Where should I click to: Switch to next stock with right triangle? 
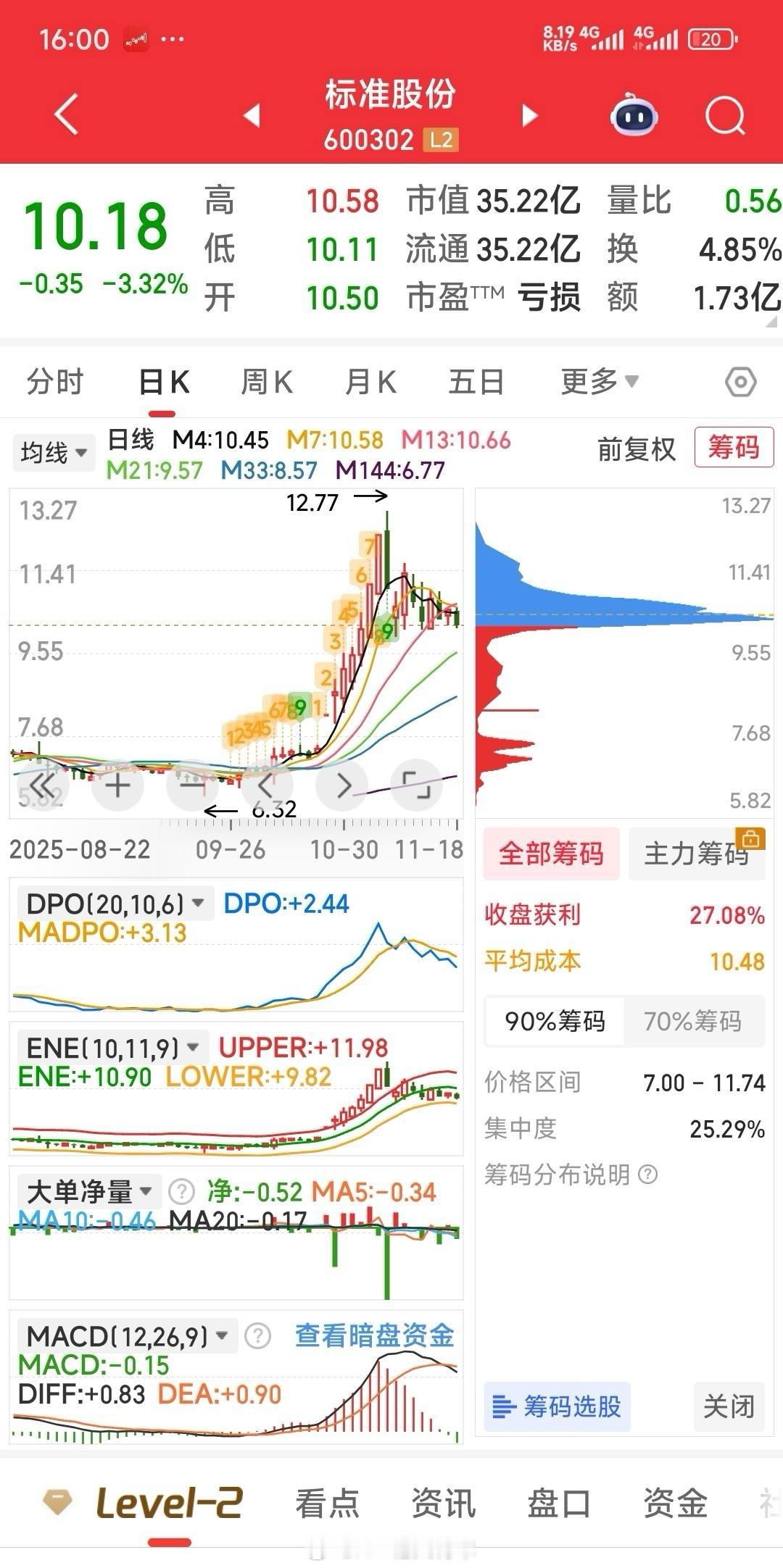tap(530, 115)
